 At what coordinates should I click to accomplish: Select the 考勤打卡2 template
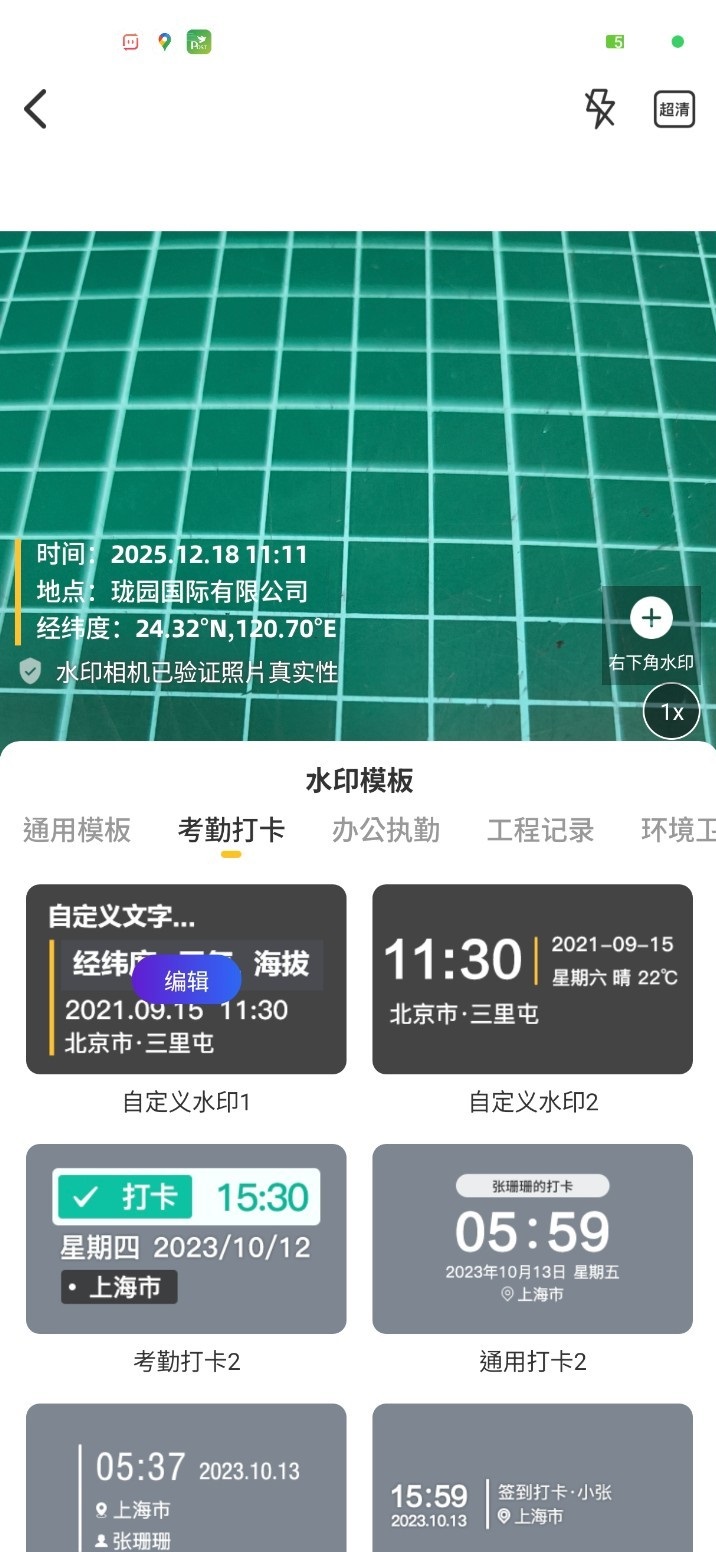(x=186, y=1238)
